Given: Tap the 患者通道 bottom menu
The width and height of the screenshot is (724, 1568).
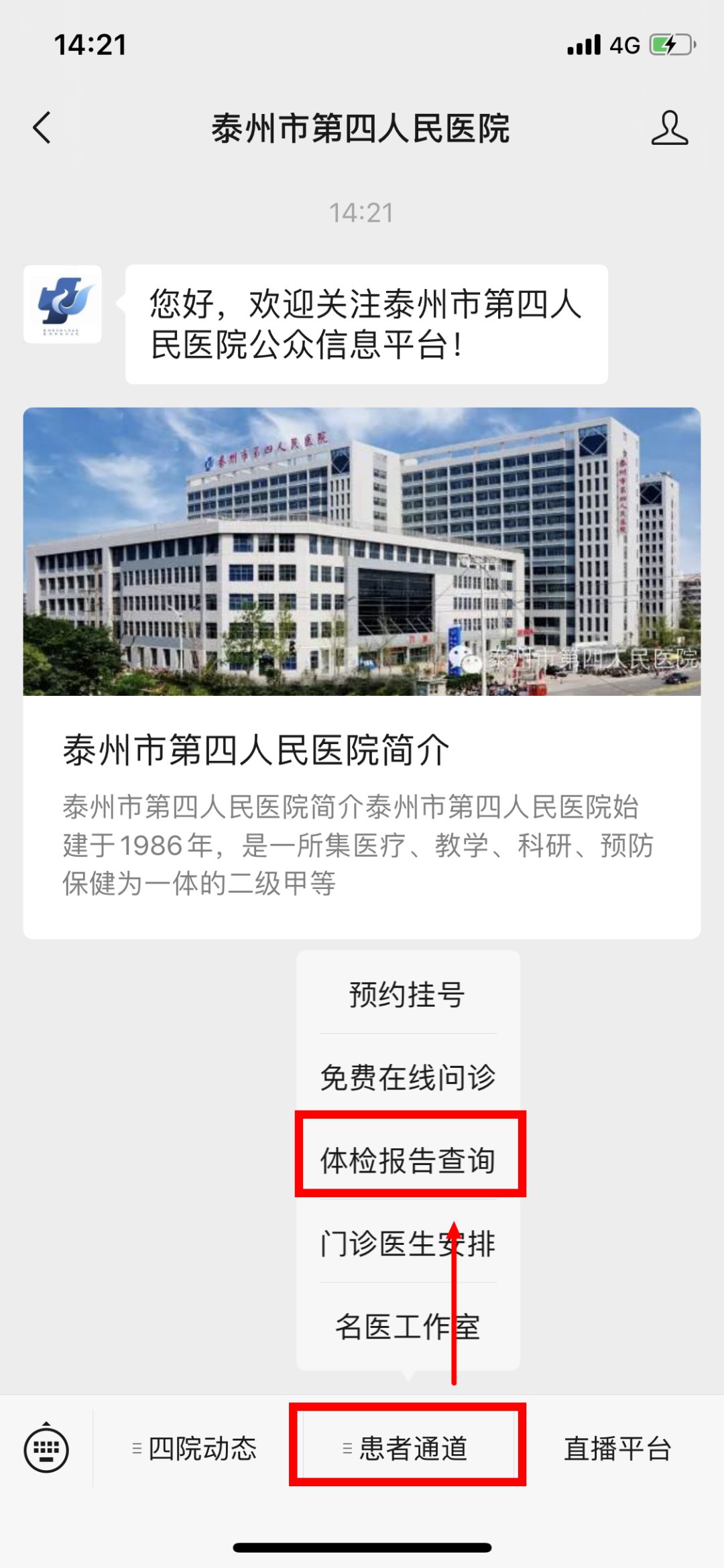Looking at the screenshot, I should [x=407, y=1449].
